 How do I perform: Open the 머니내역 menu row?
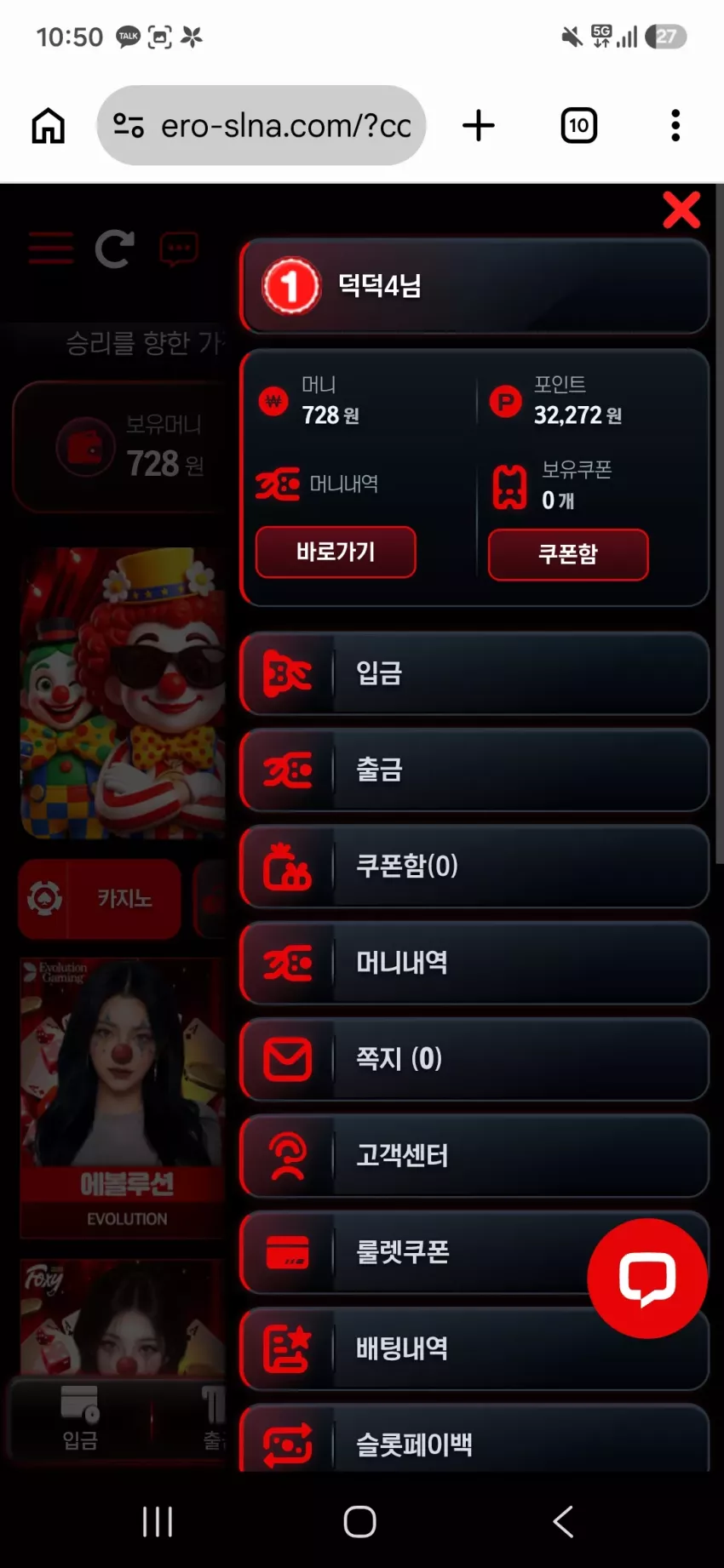pyautogui.click(x=474, y=963)
